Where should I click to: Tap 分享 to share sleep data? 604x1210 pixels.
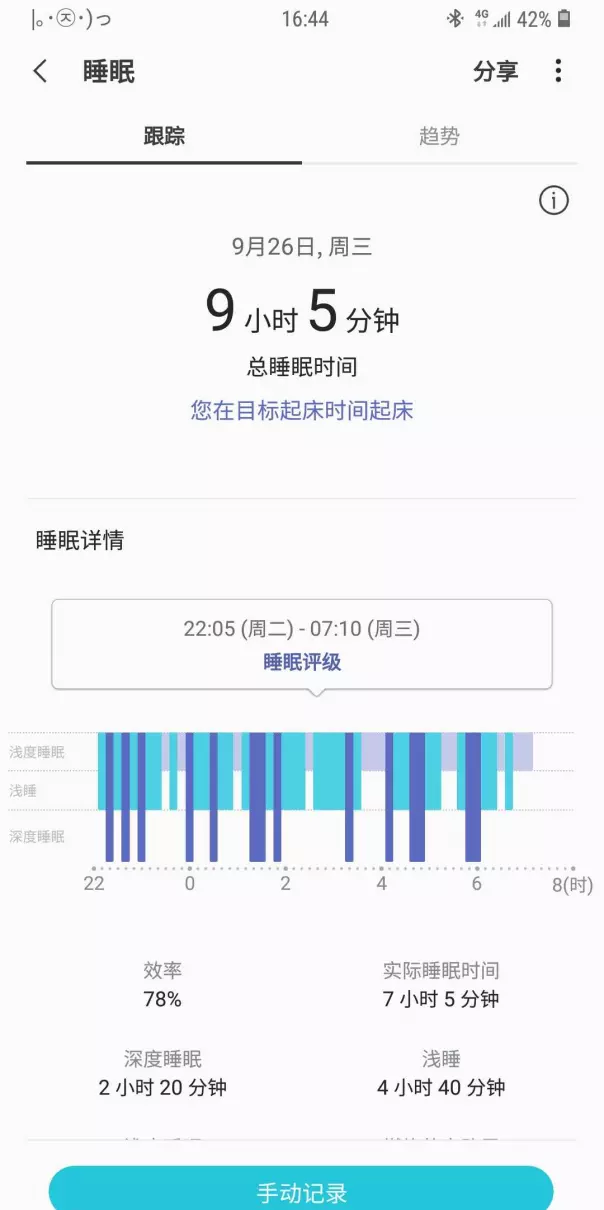(x=496, y=71)
